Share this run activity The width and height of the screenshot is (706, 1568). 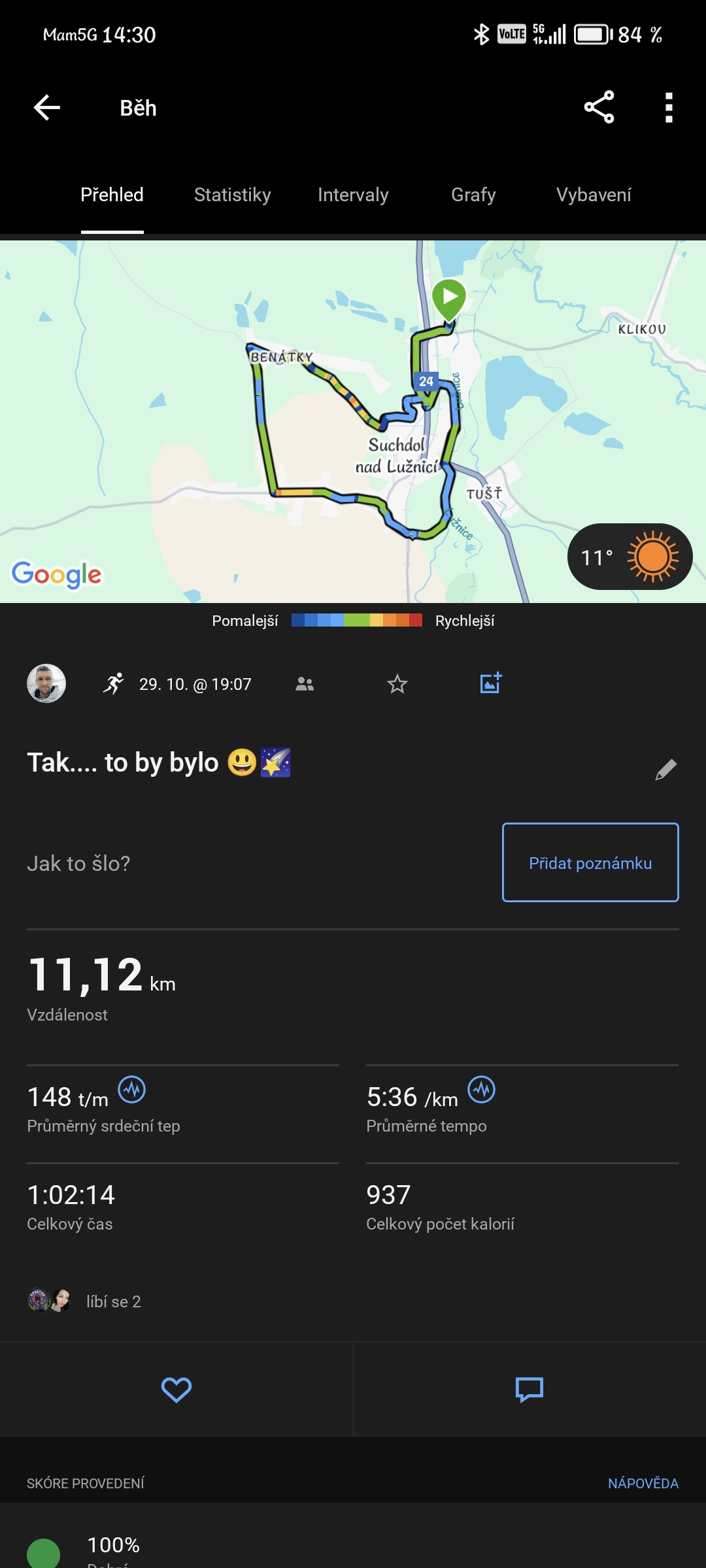point(599,108)
